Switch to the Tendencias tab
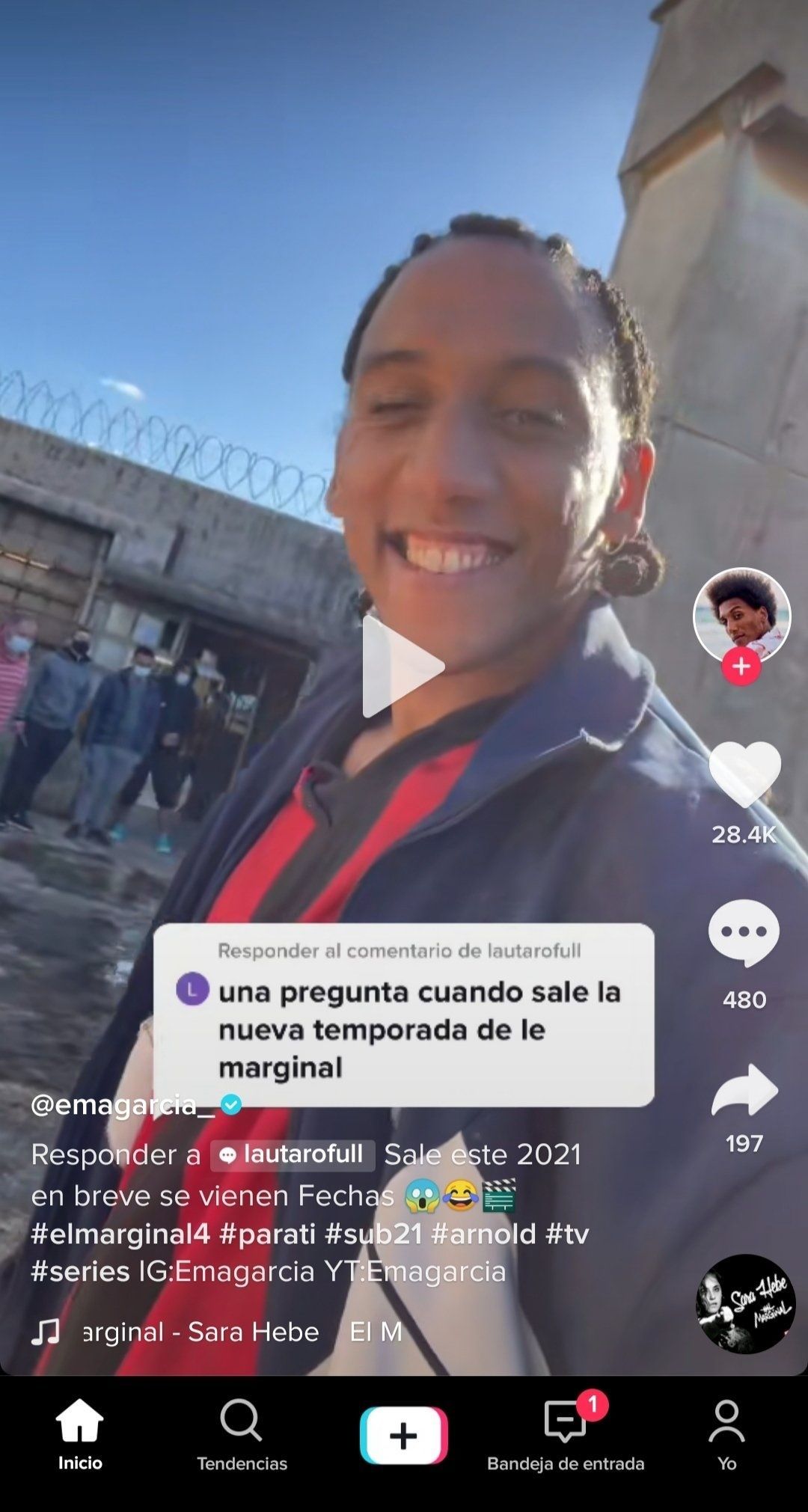808x1512 pixels. point(242,1435)
